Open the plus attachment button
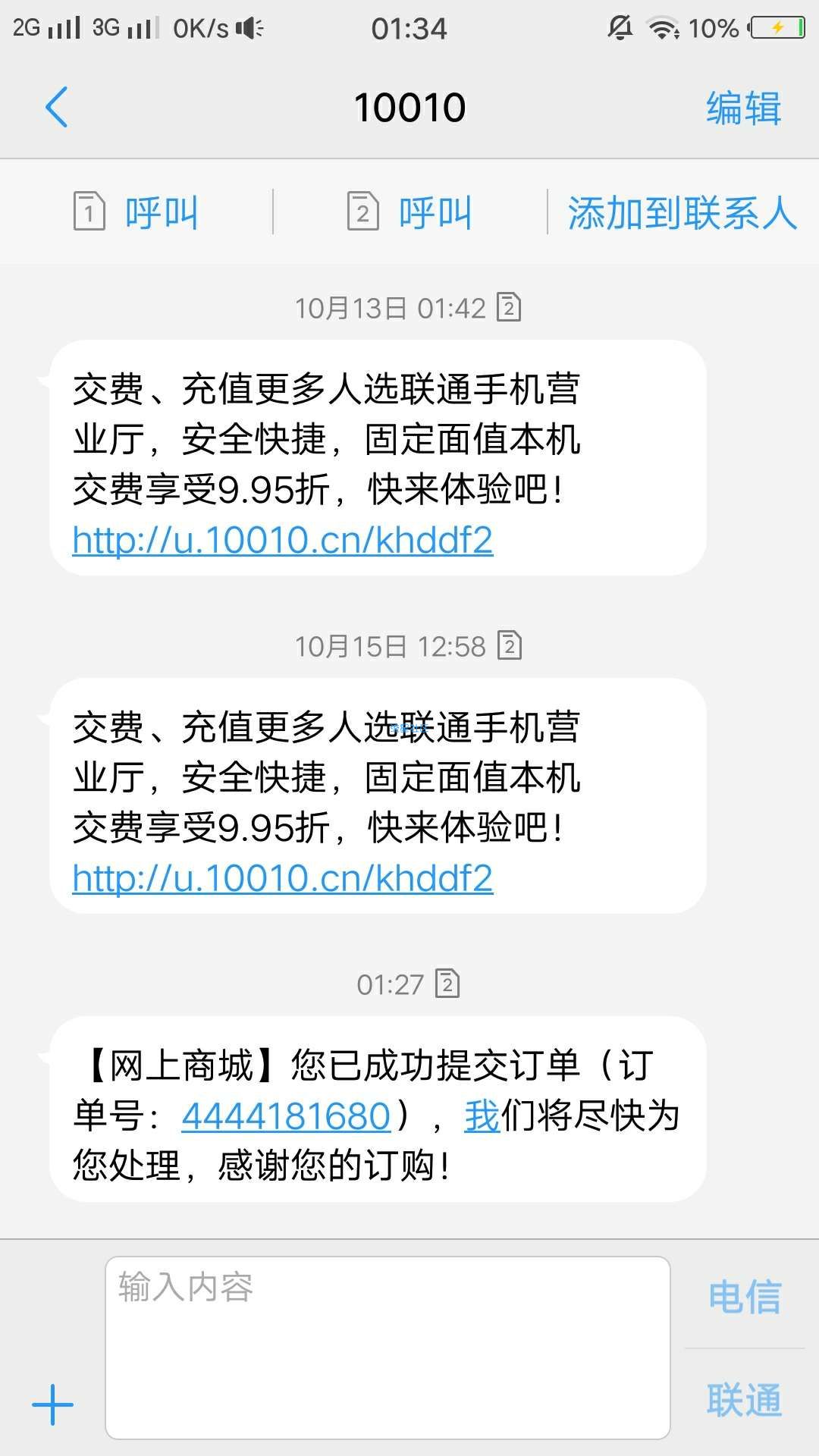 coord(52,1404)
